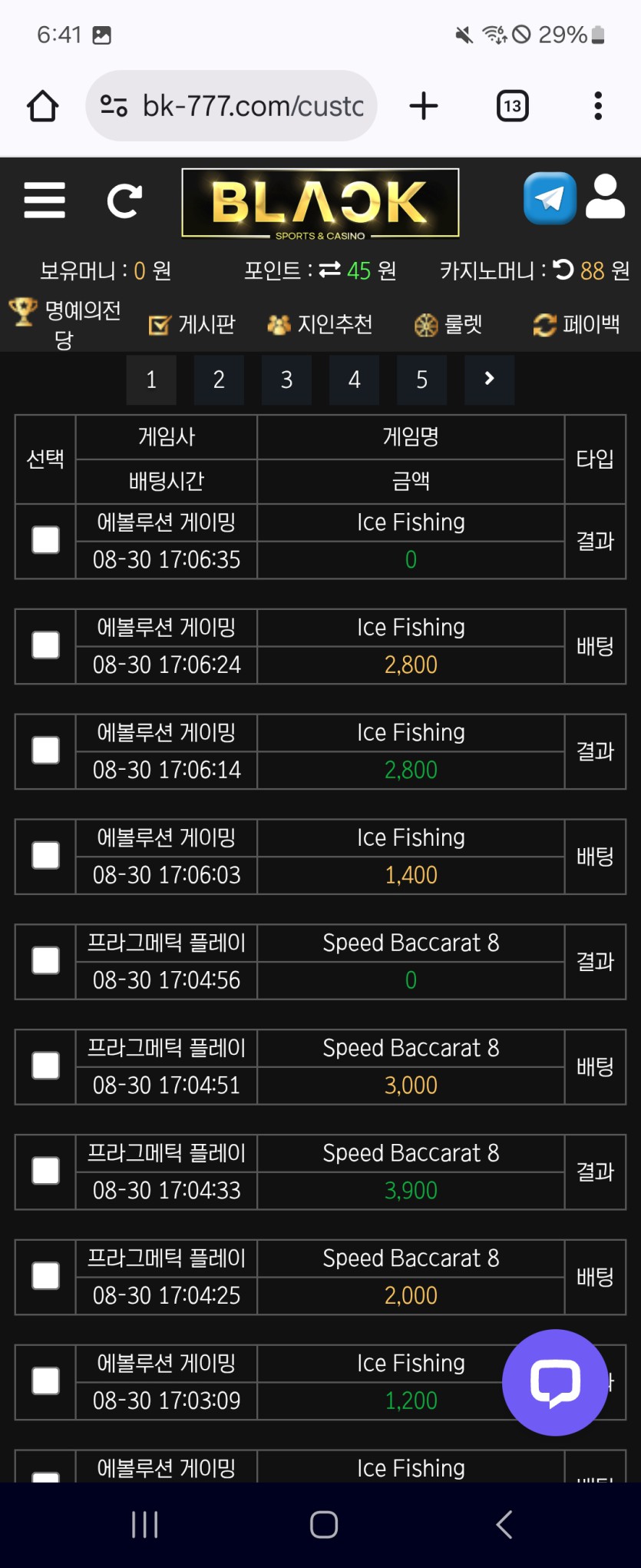Open the browser overflow menu
The image size is (641, 1568).
[598, 106]
